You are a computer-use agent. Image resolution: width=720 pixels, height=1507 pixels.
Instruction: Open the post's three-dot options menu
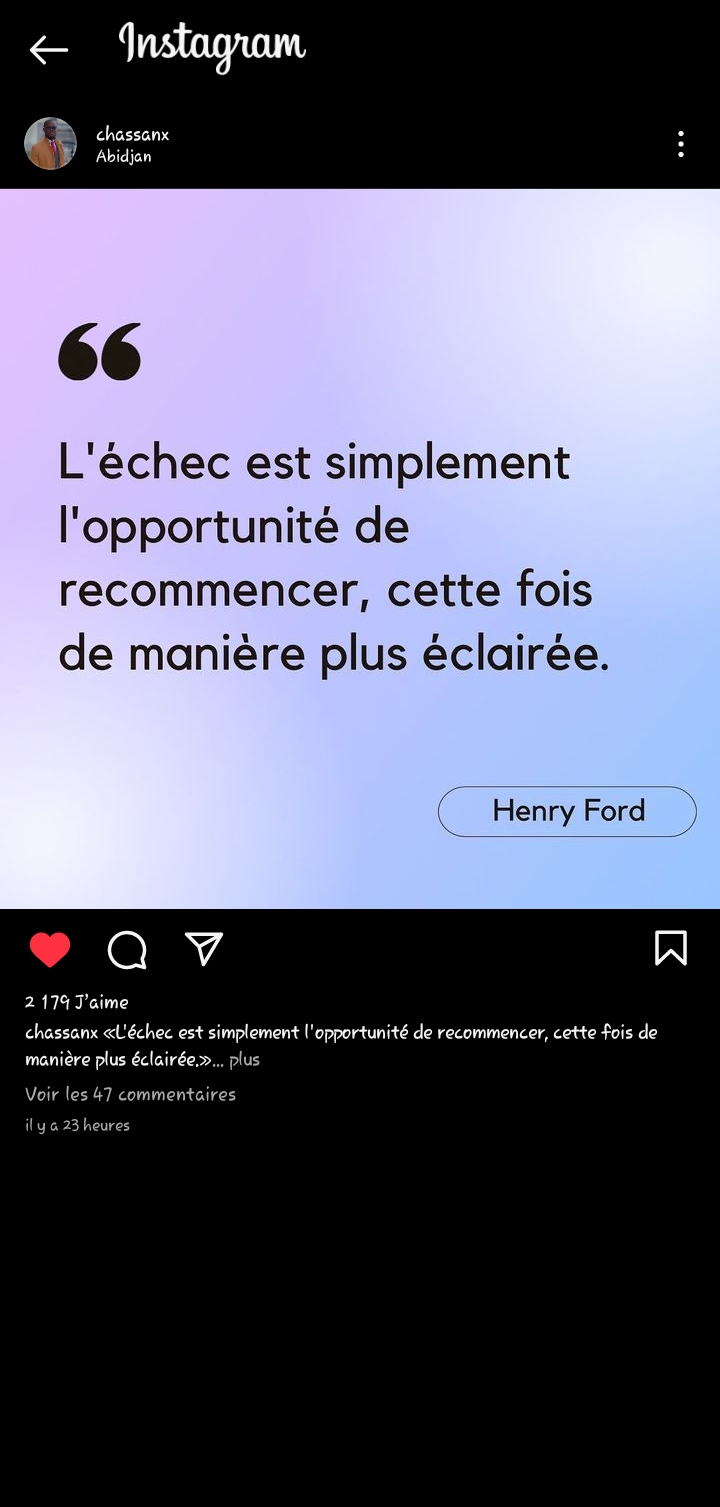click(x=681, y=144)
